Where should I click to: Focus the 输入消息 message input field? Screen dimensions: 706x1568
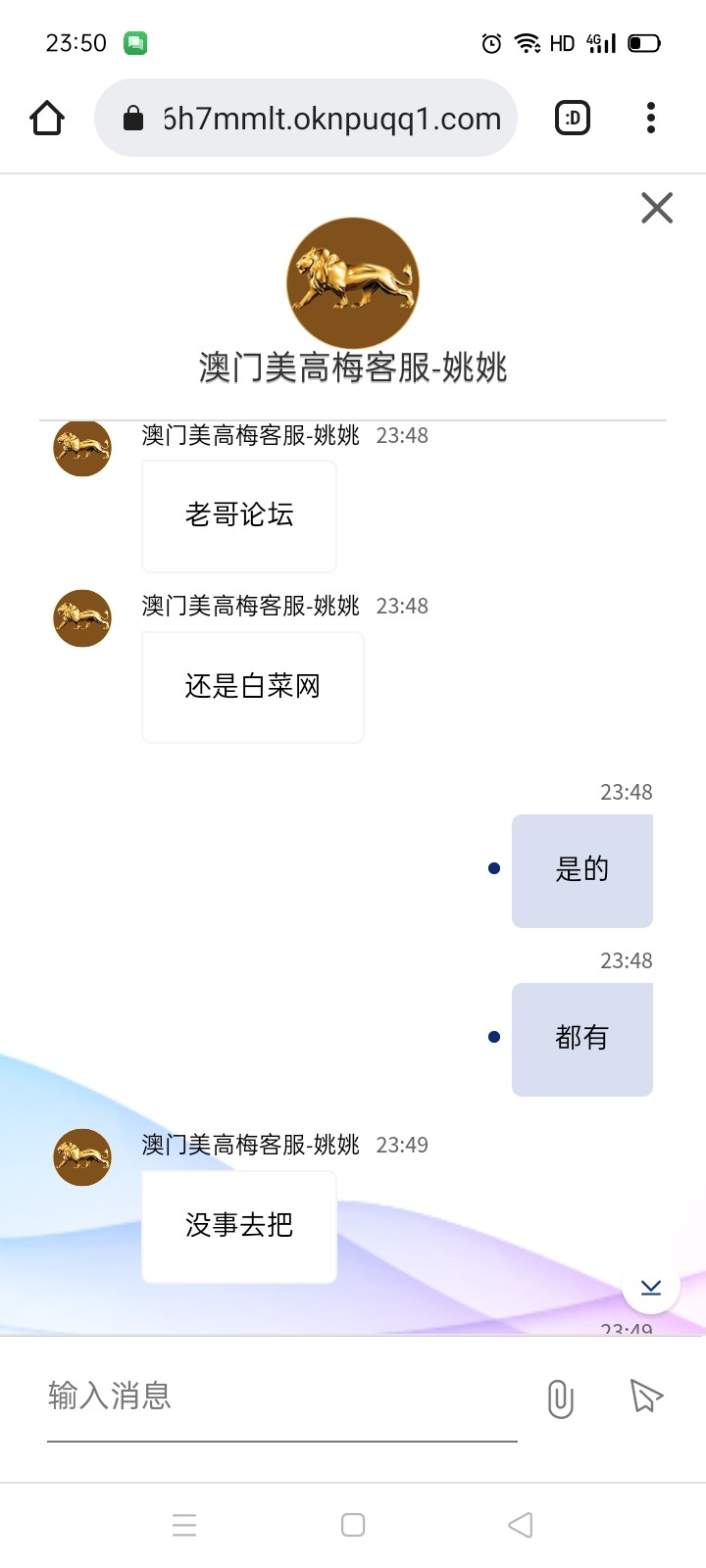tap(281, 1396)
